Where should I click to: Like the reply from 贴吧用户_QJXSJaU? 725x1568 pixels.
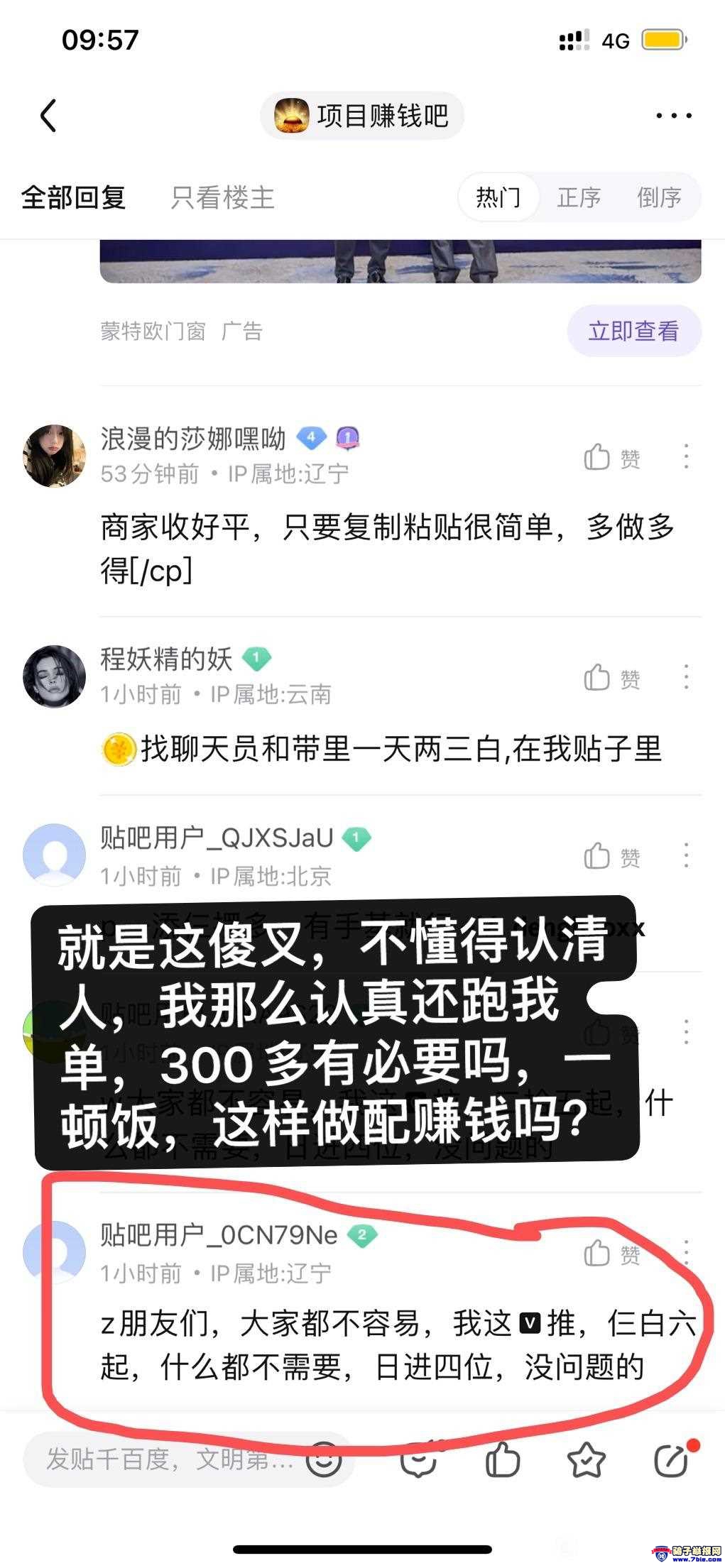tap(612, 857)
